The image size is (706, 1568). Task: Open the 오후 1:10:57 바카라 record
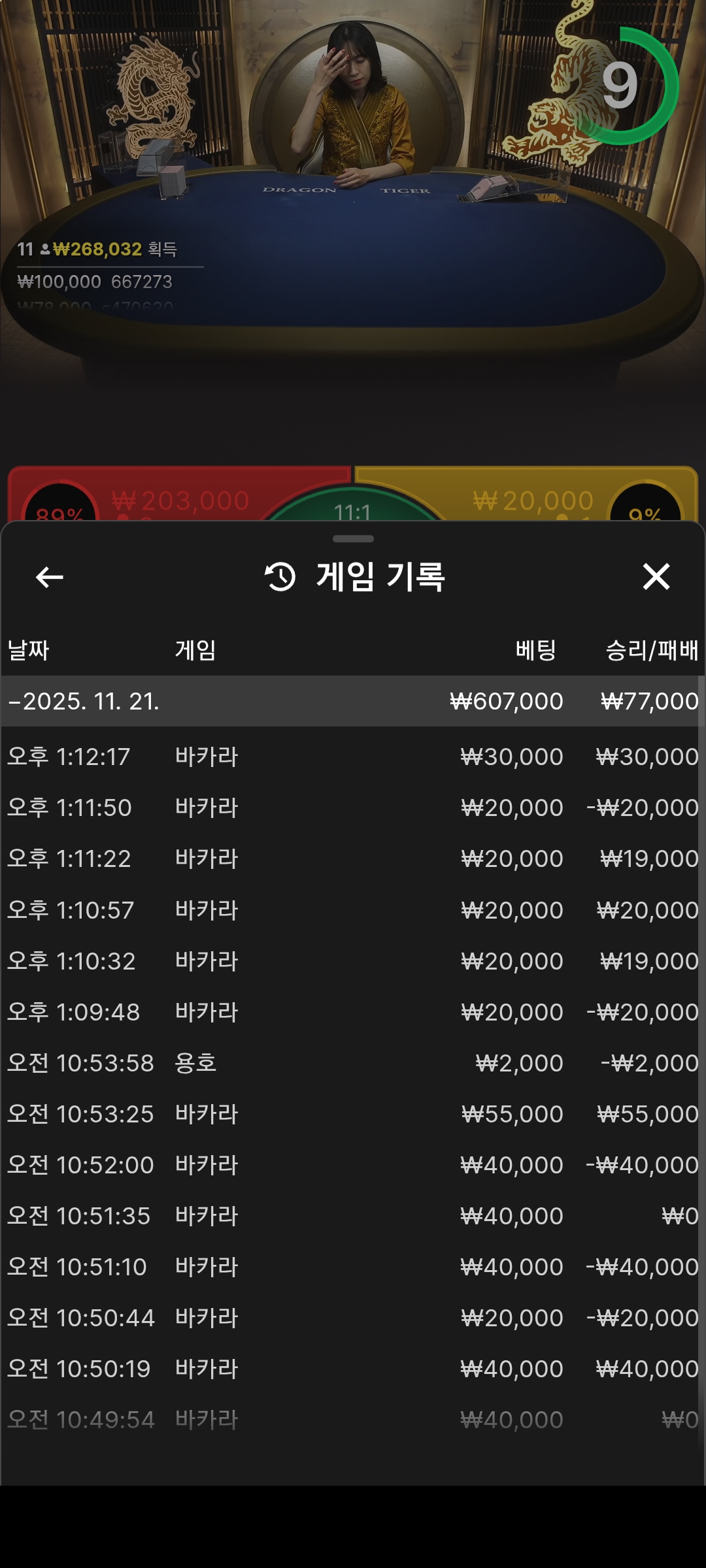[352, 910]
